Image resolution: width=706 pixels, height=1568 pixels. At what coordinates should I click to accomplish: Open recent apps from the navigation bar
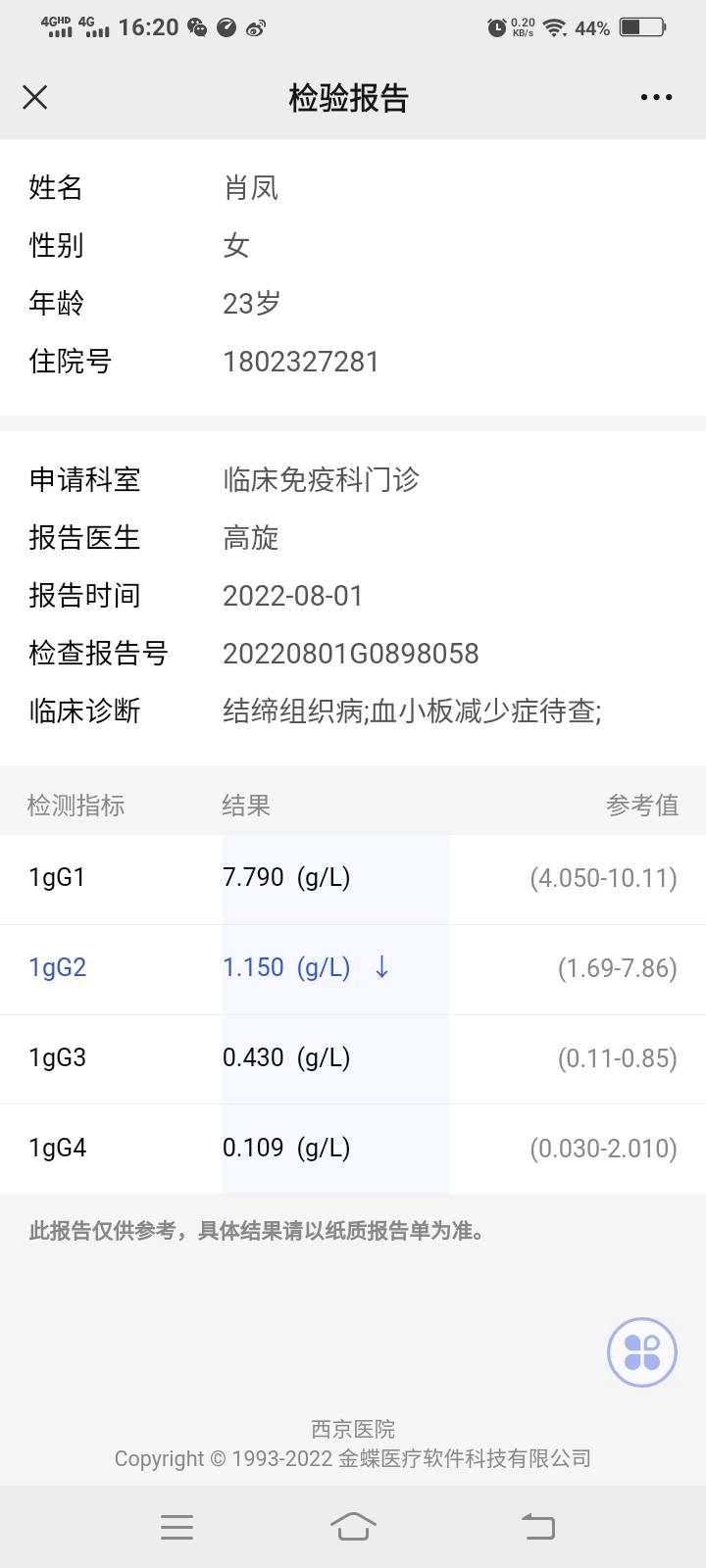pyautogui.click(x=176, y=1526)
